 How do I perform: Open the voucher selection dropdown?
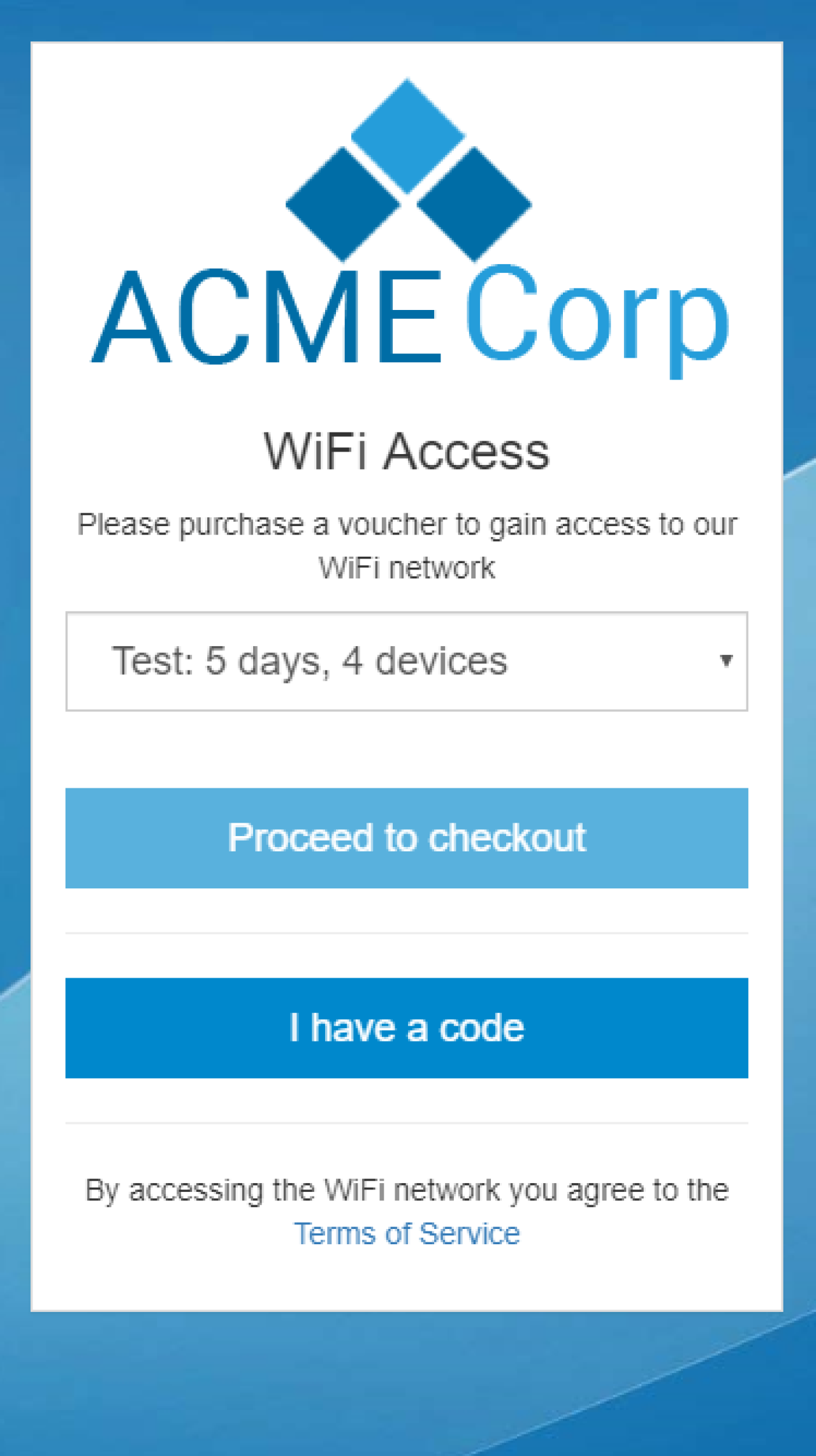[x=407, y=661]
